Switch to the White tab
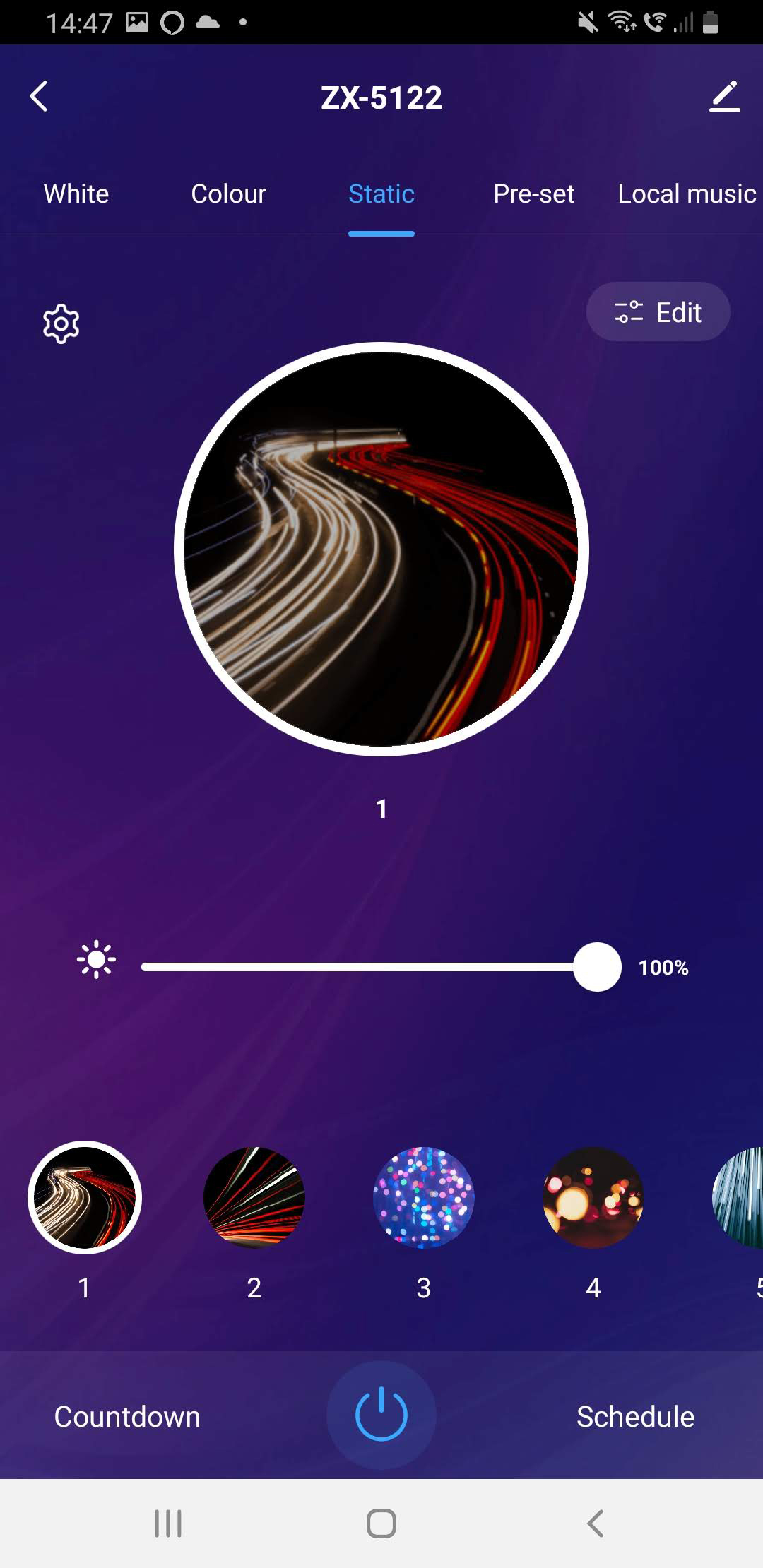The width and height of the screenshot is (763, 1568). (76, 194)
